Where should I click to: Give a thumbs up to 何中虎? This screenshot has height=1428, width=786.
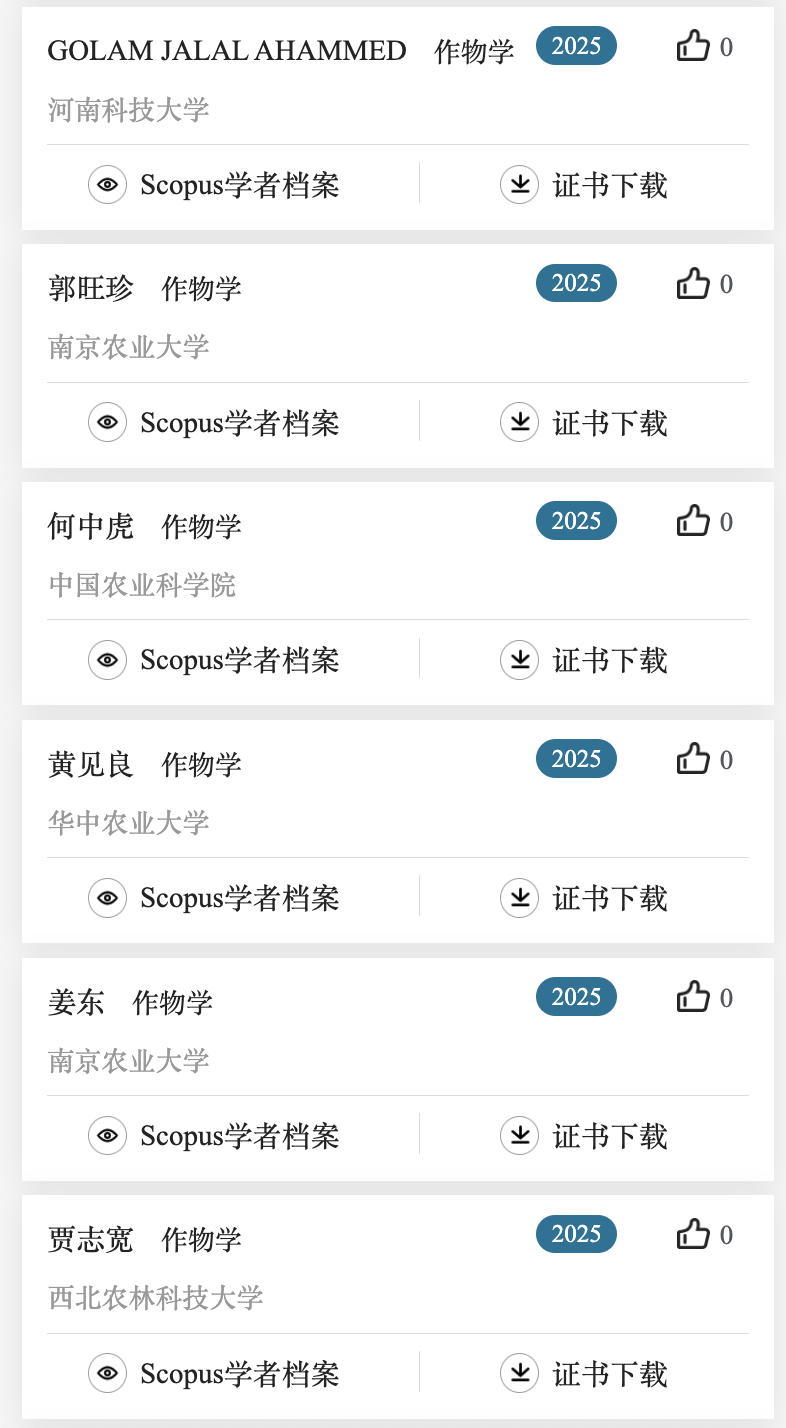[693, 521]
